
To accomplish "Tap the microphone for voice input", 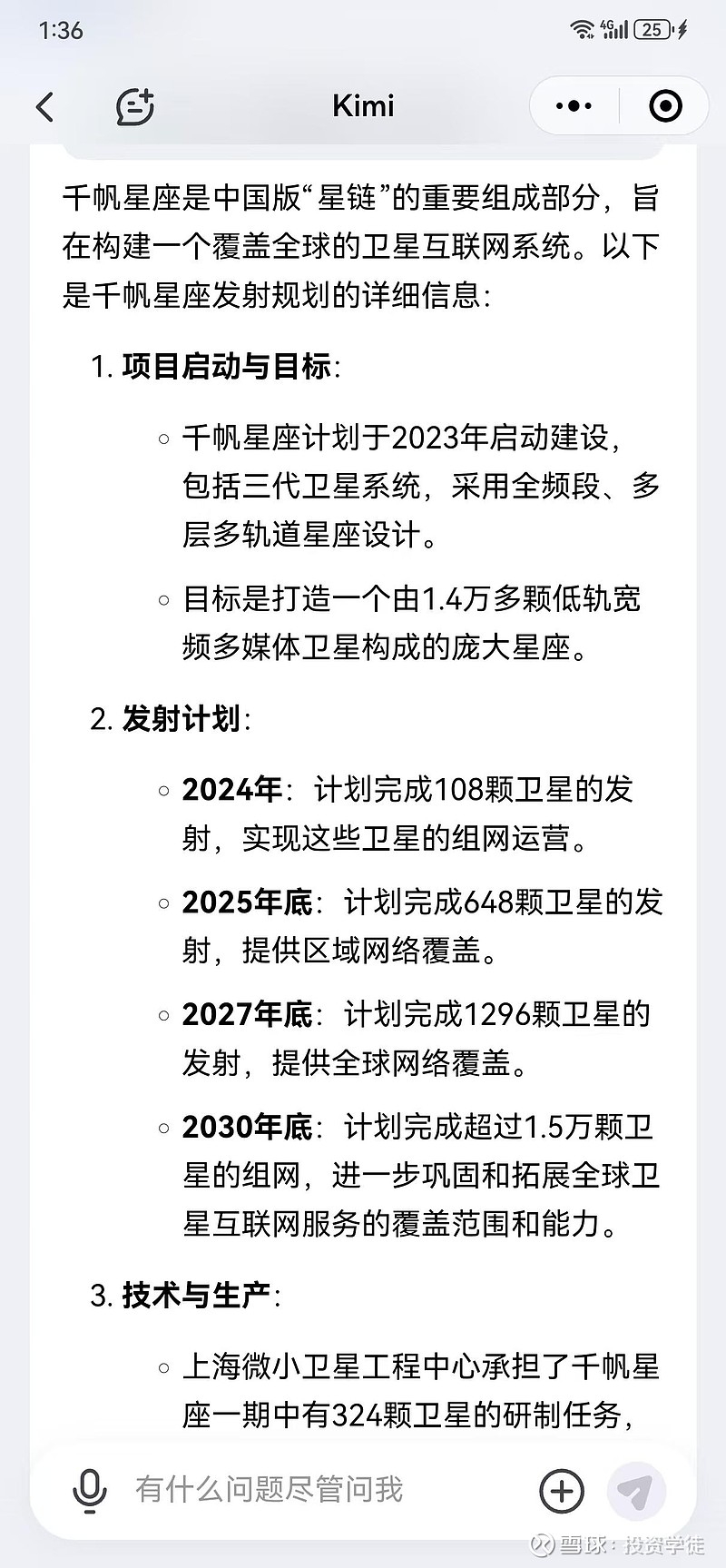I will (89, 1490).
